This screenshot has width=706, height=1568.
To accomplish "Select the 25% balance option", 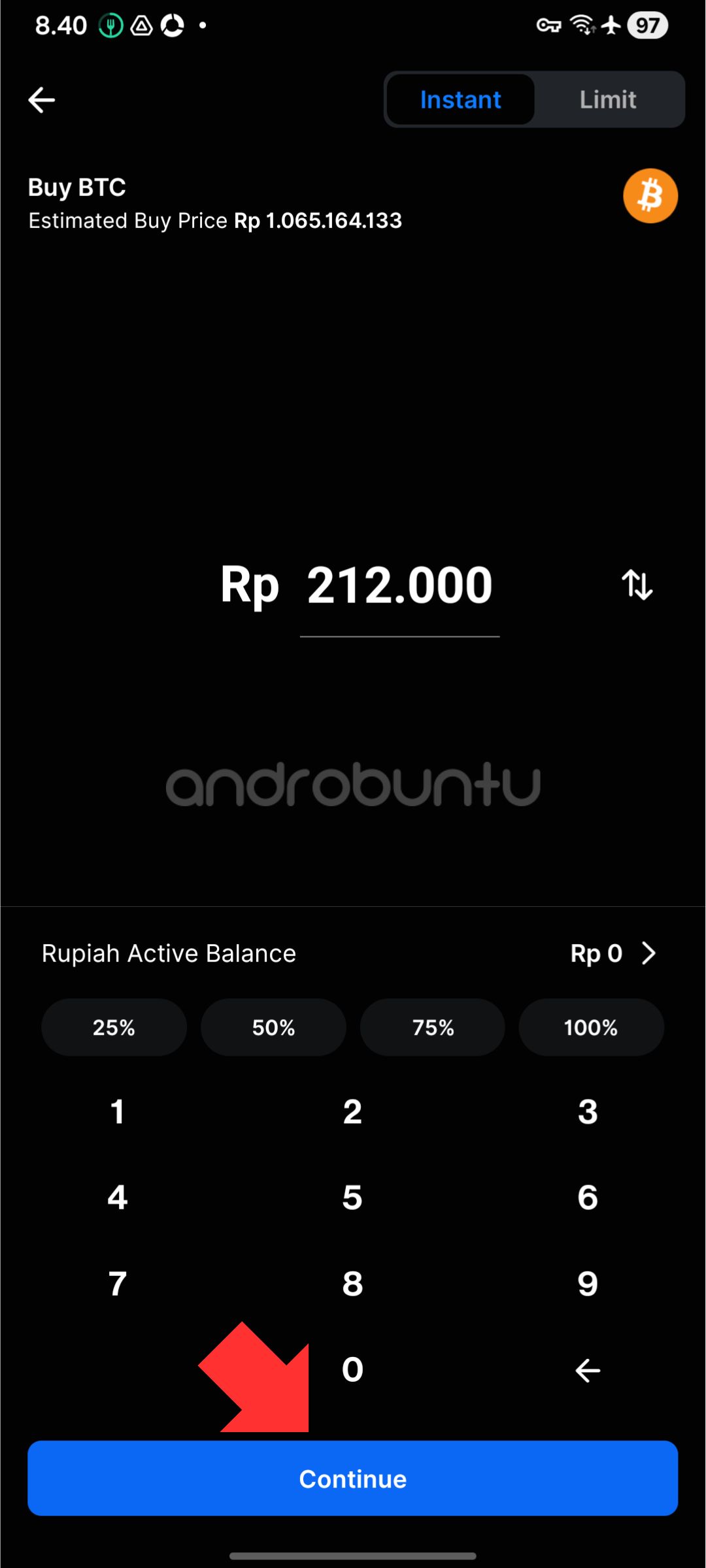I will tap(114, 1027).
